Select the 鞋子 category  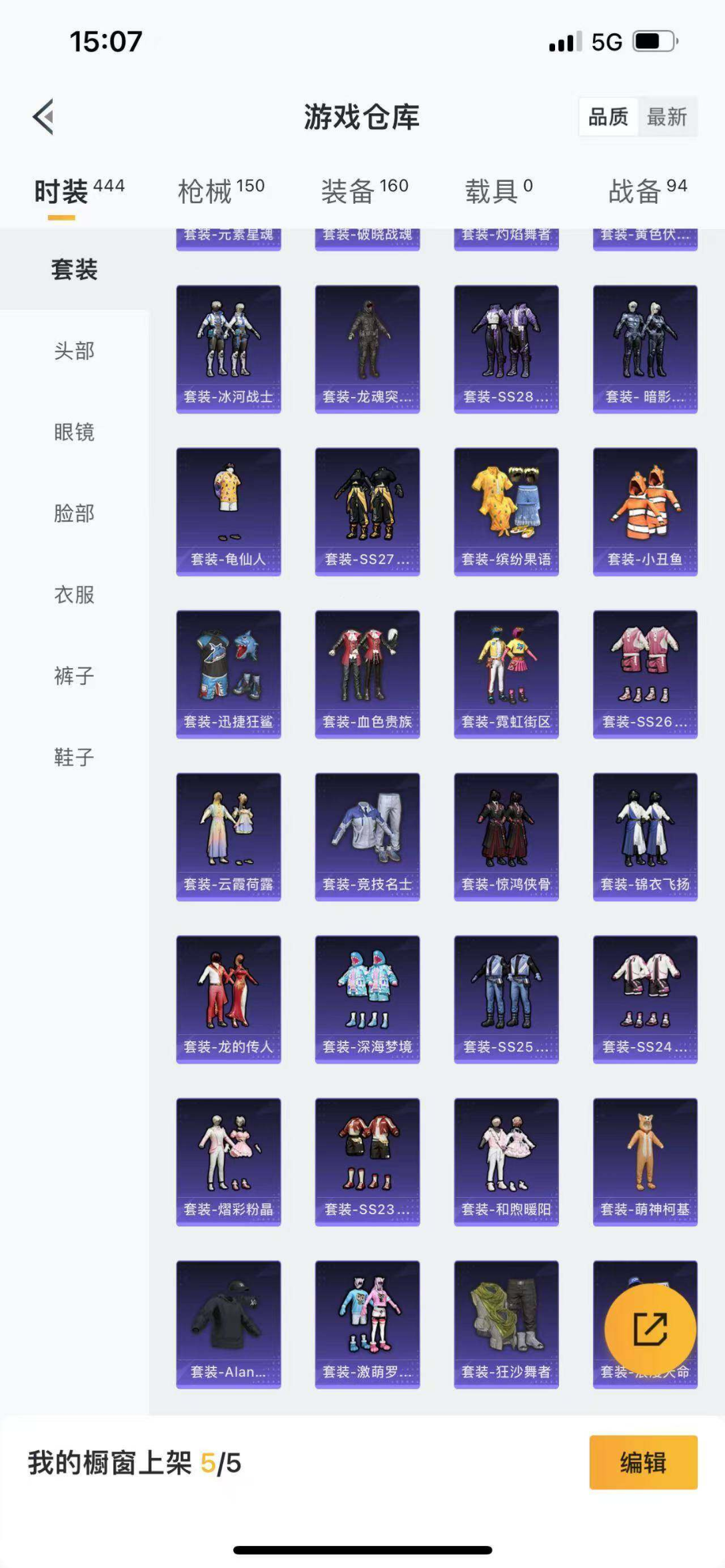click(x=74, y=757)
